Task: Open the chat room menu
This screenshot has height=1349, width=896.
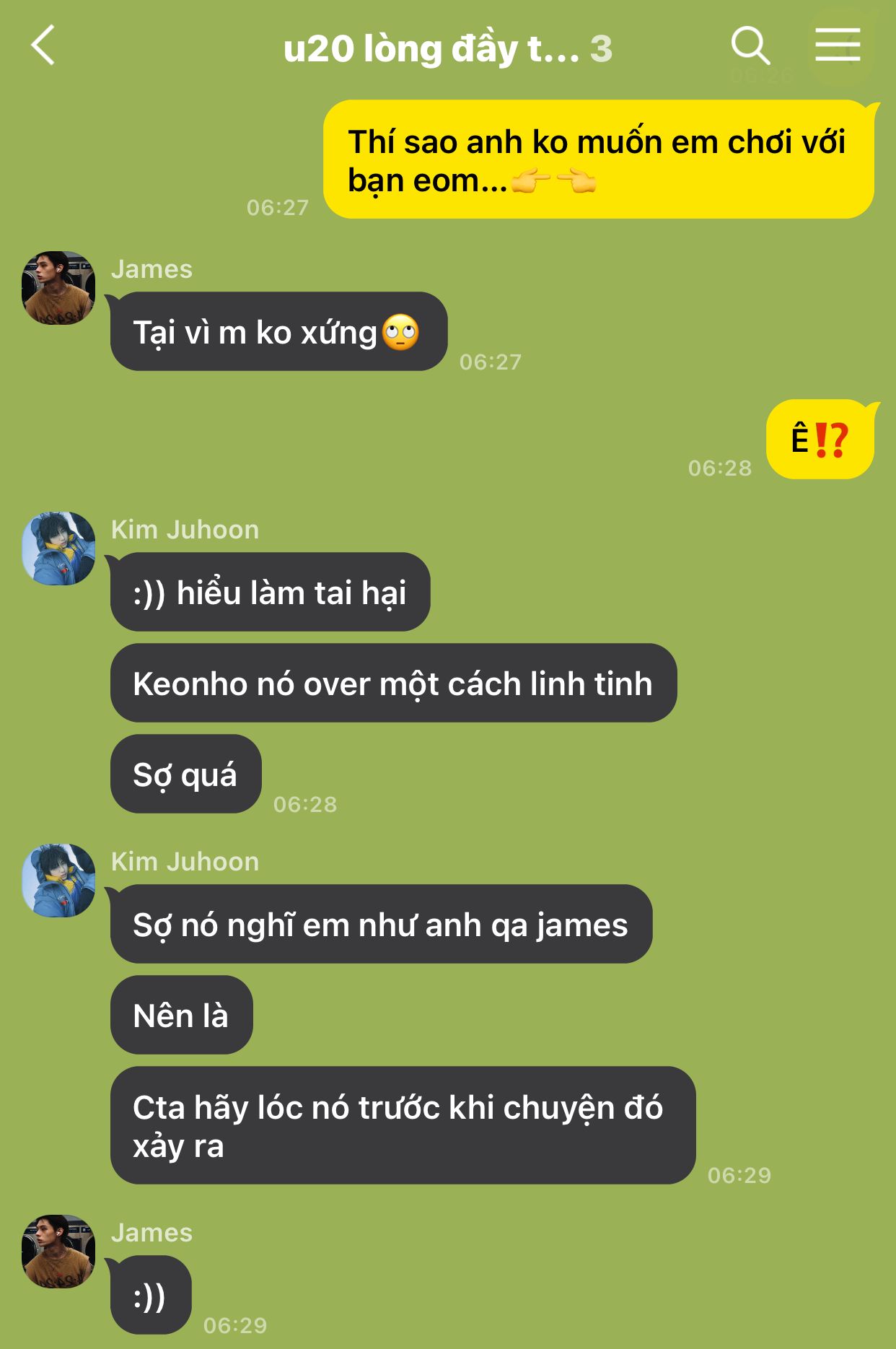Action: pos(838,45)
